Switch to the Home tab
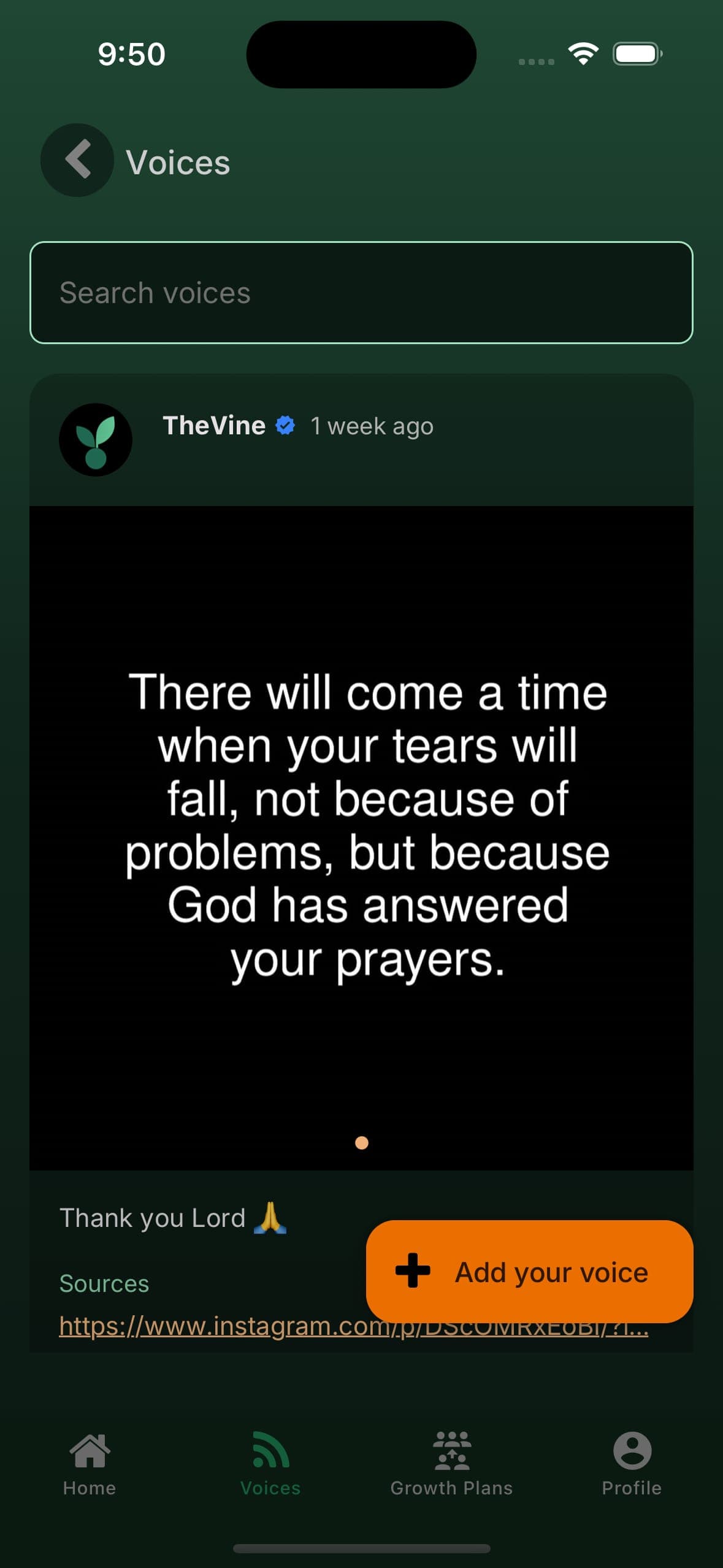The height and width of the screenshot is (1568, 723). point(90,1463)
